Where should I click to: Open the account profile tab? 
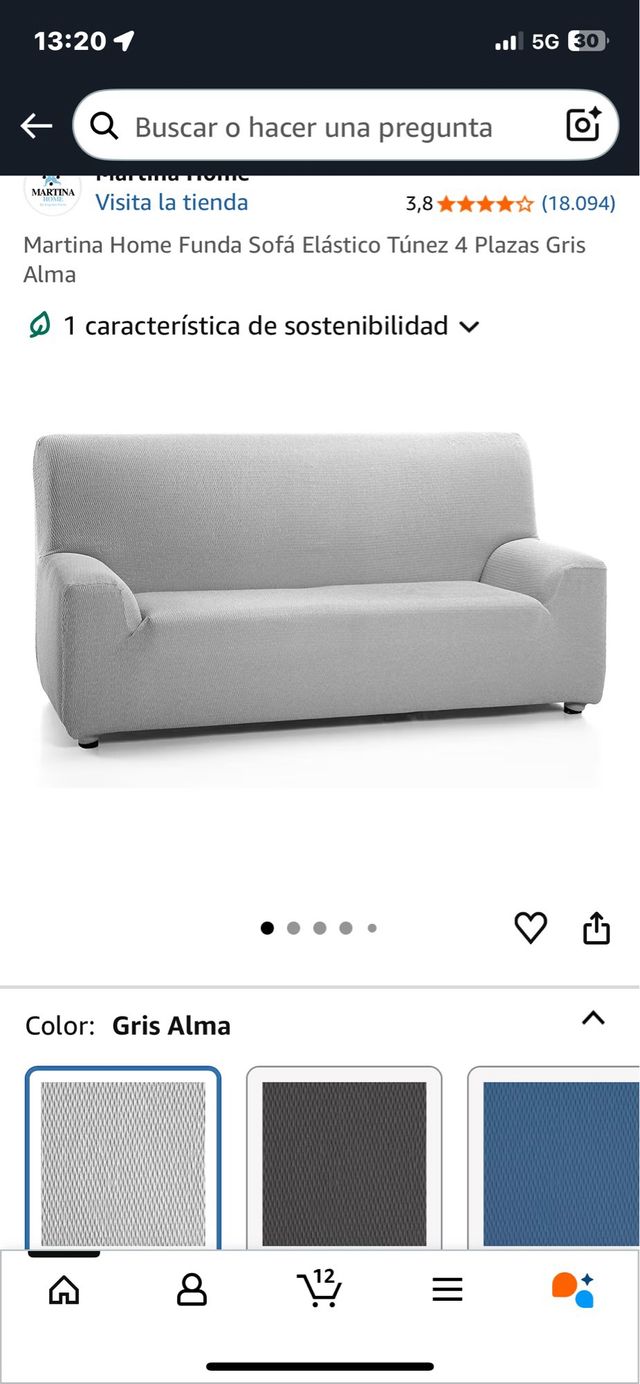(x=191, y=1290)
